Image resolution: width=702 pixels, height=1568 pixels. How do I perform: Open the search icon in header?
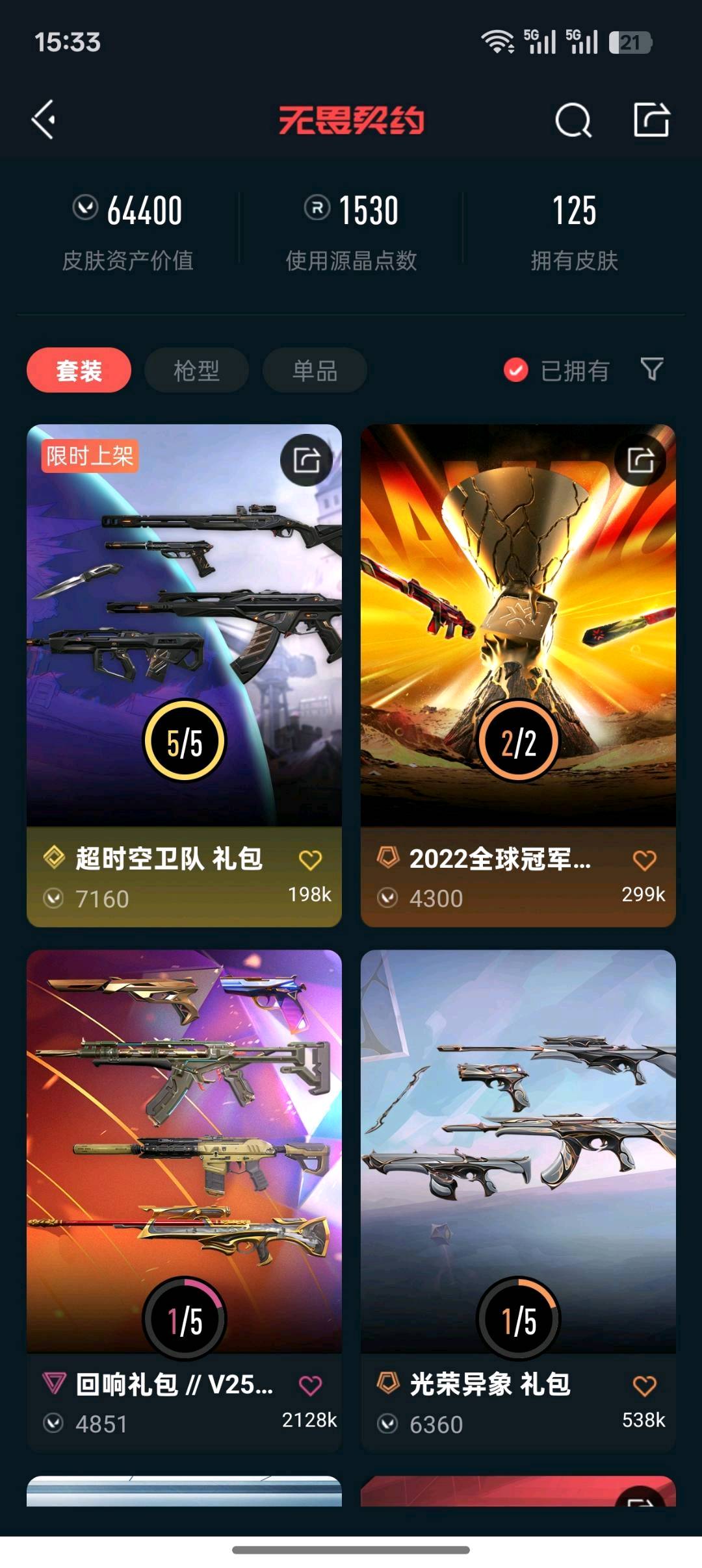[x=573, y=120]
